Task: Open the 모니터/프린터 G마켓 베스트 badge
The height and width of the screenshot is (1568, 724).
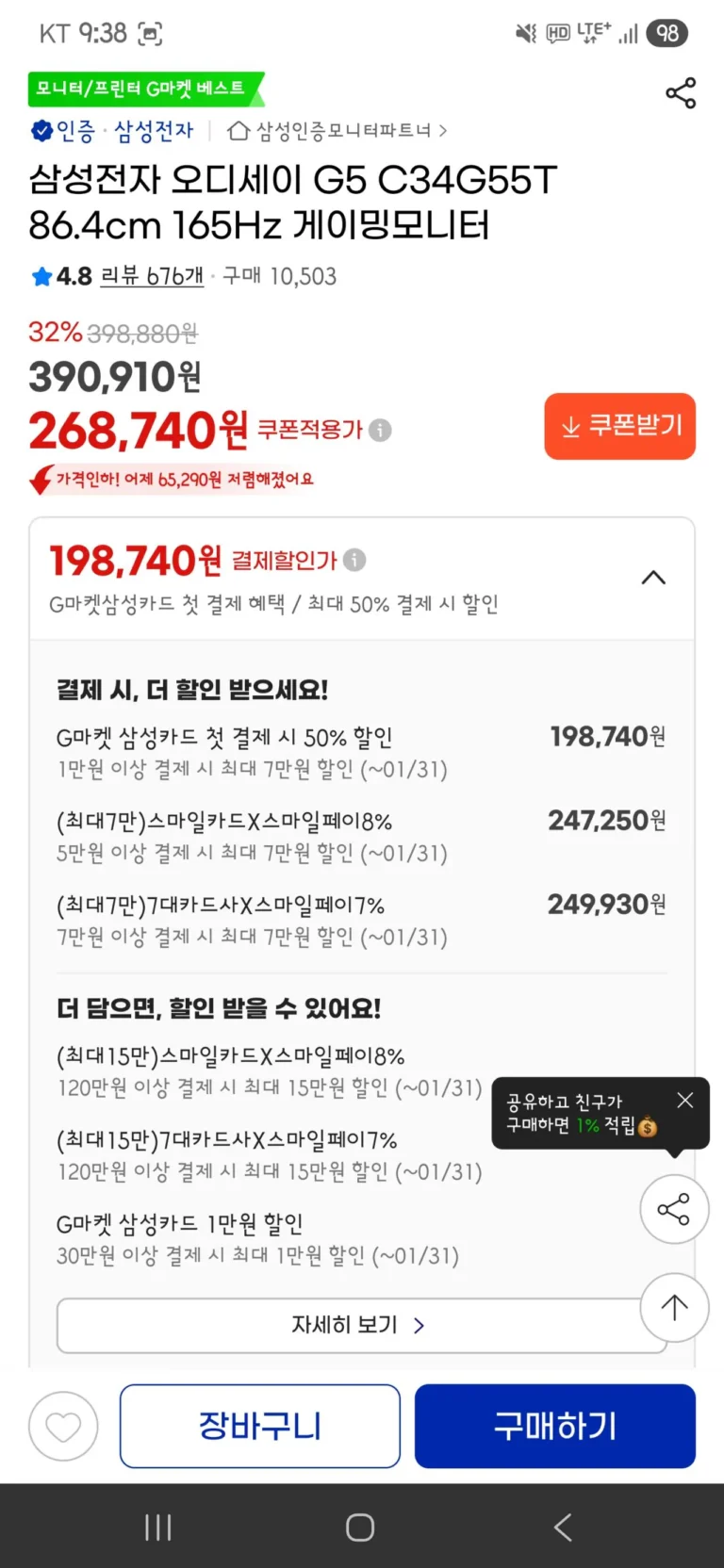Action: pos(143,89)
